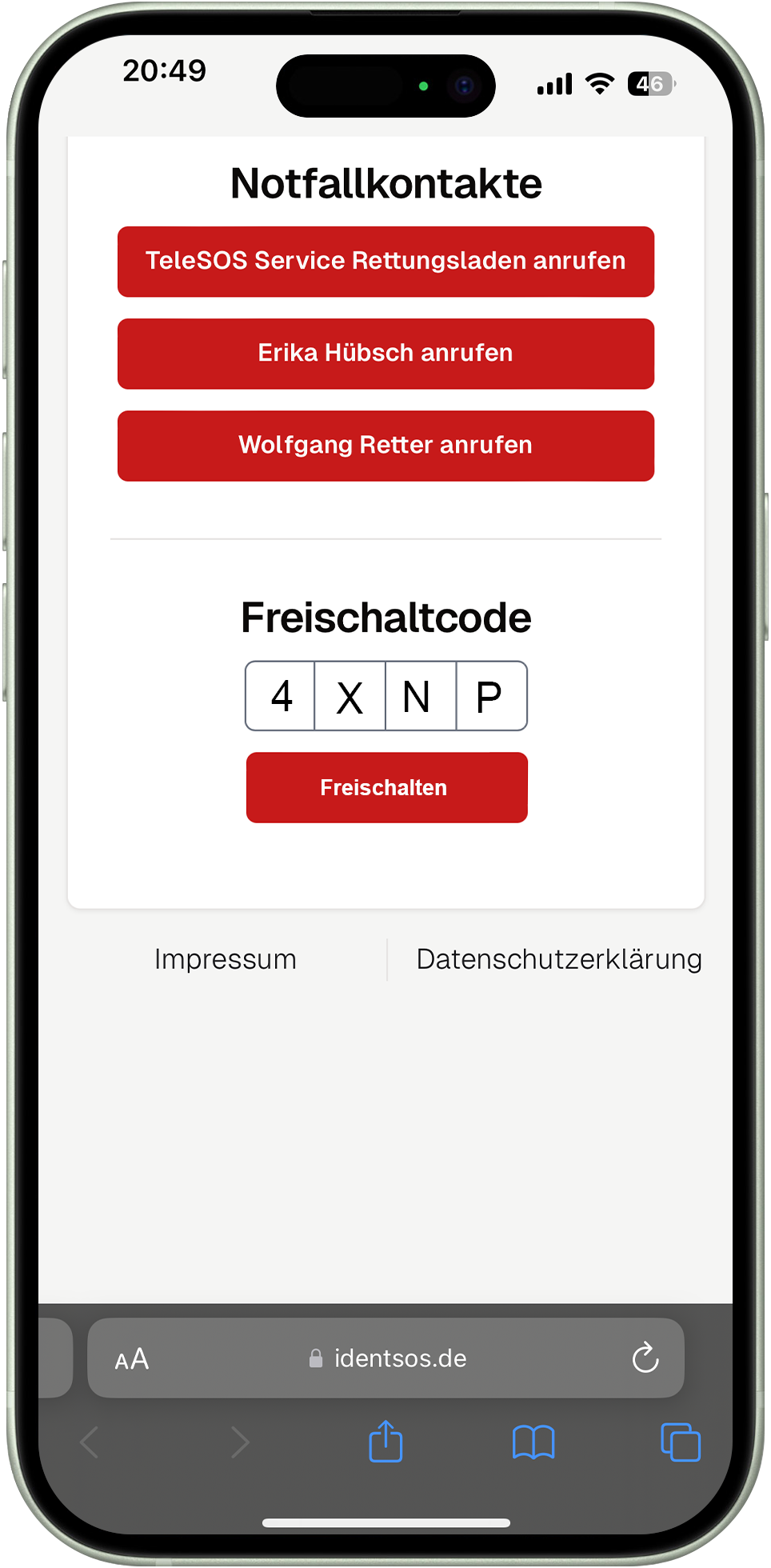Submit the code with Freischalten
The height and width of the screenshot is (1568, 771).
point(386,787)
